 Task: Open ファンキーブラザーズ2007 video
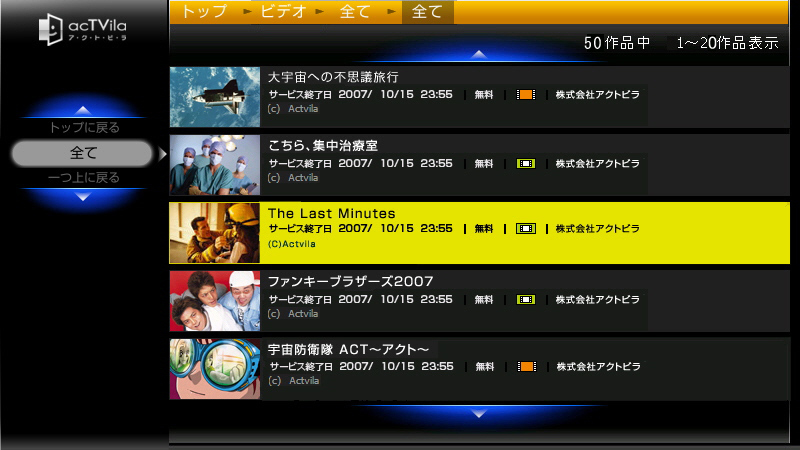[x=350, y=281]
